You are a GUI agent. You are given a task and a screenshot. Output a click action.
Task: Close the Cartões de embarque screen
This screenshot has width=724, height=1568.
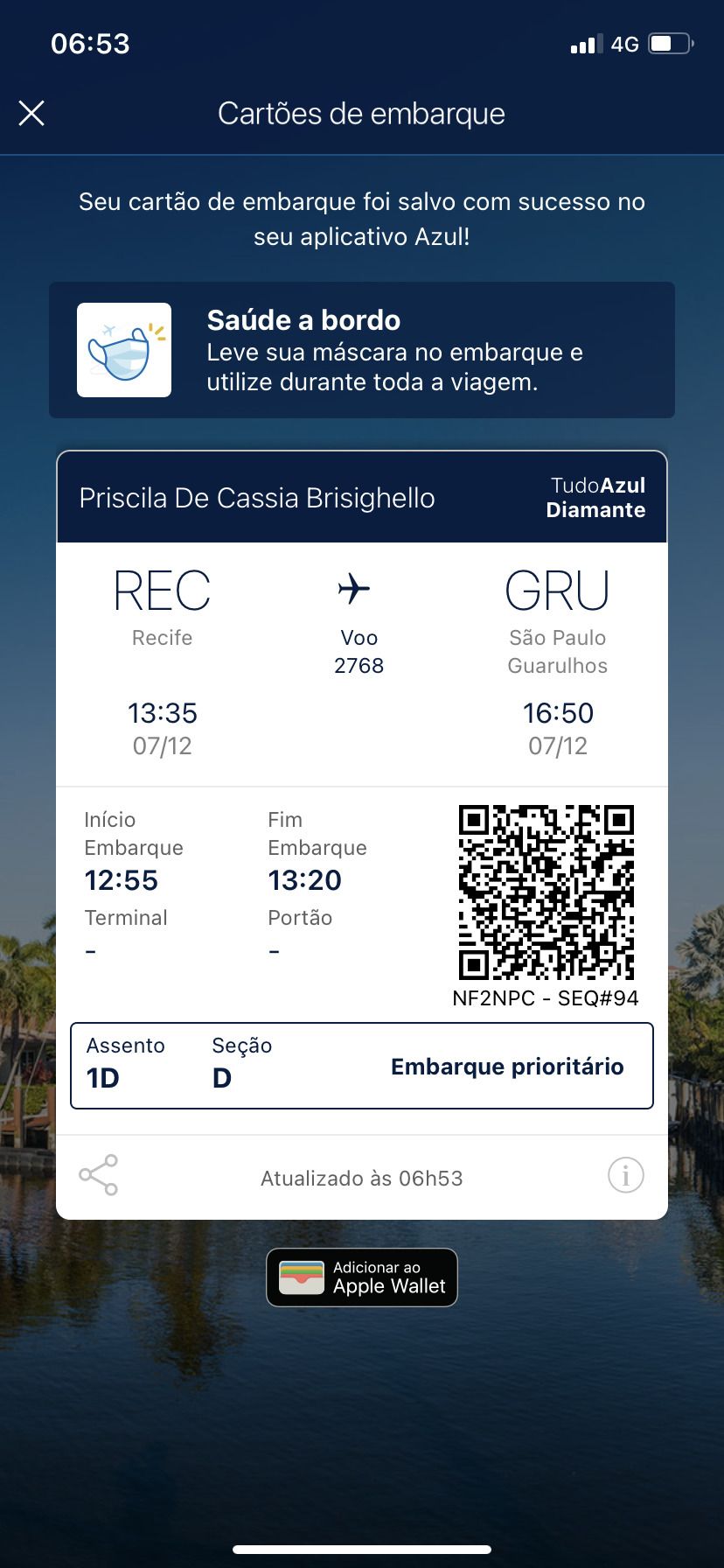coord(31,113)
